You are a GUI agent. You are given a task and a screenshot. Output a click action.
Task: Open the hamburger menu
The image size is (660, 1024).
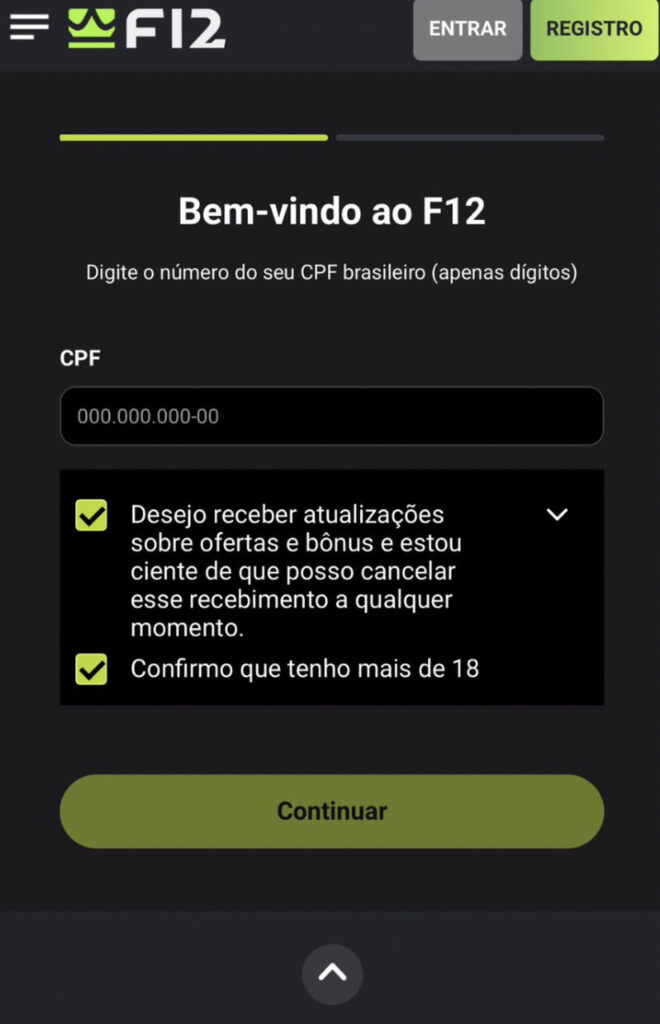[x=29, y=28]
